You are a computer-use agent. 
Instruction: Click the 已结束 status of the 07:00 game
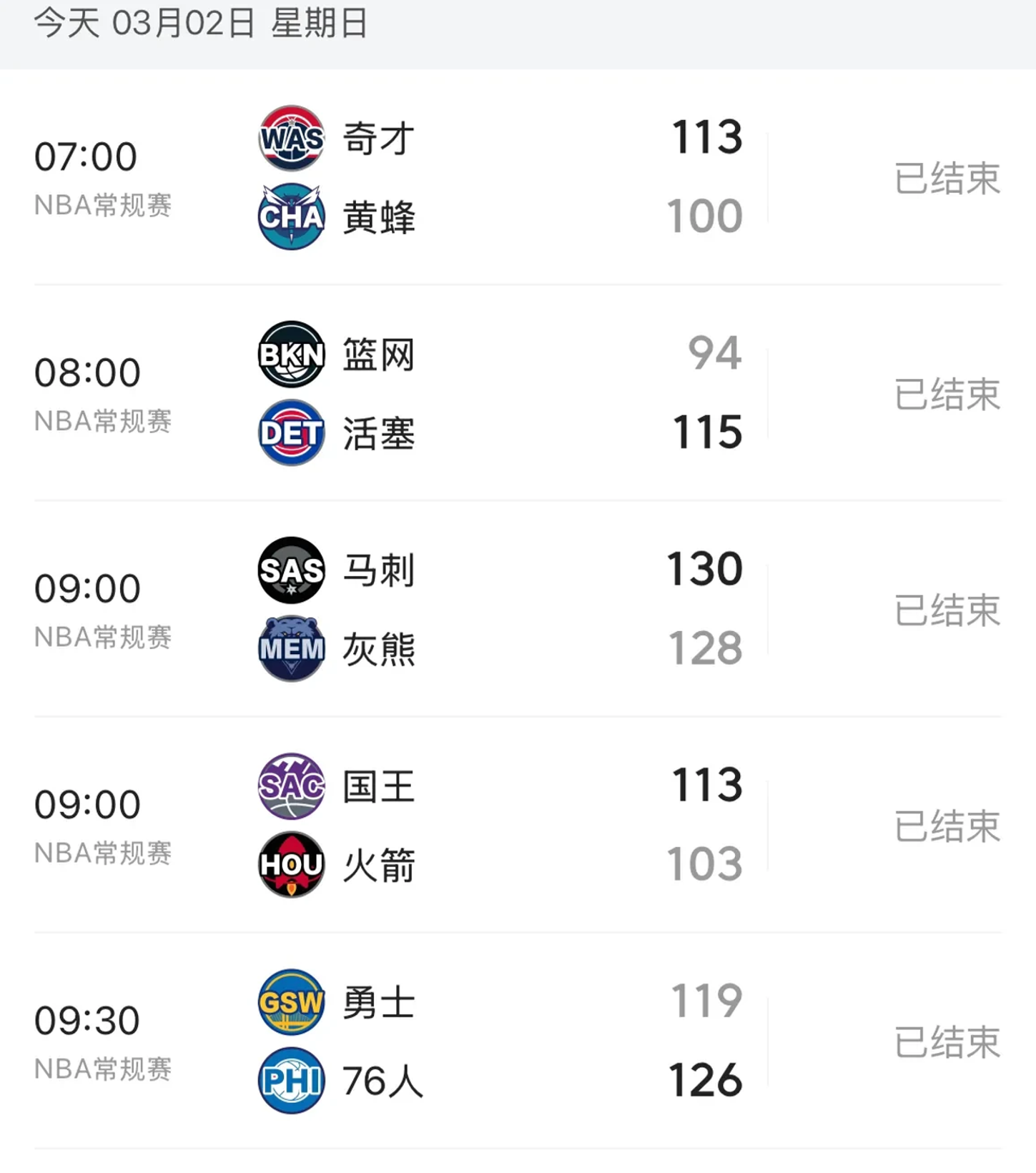click(945, 178)
